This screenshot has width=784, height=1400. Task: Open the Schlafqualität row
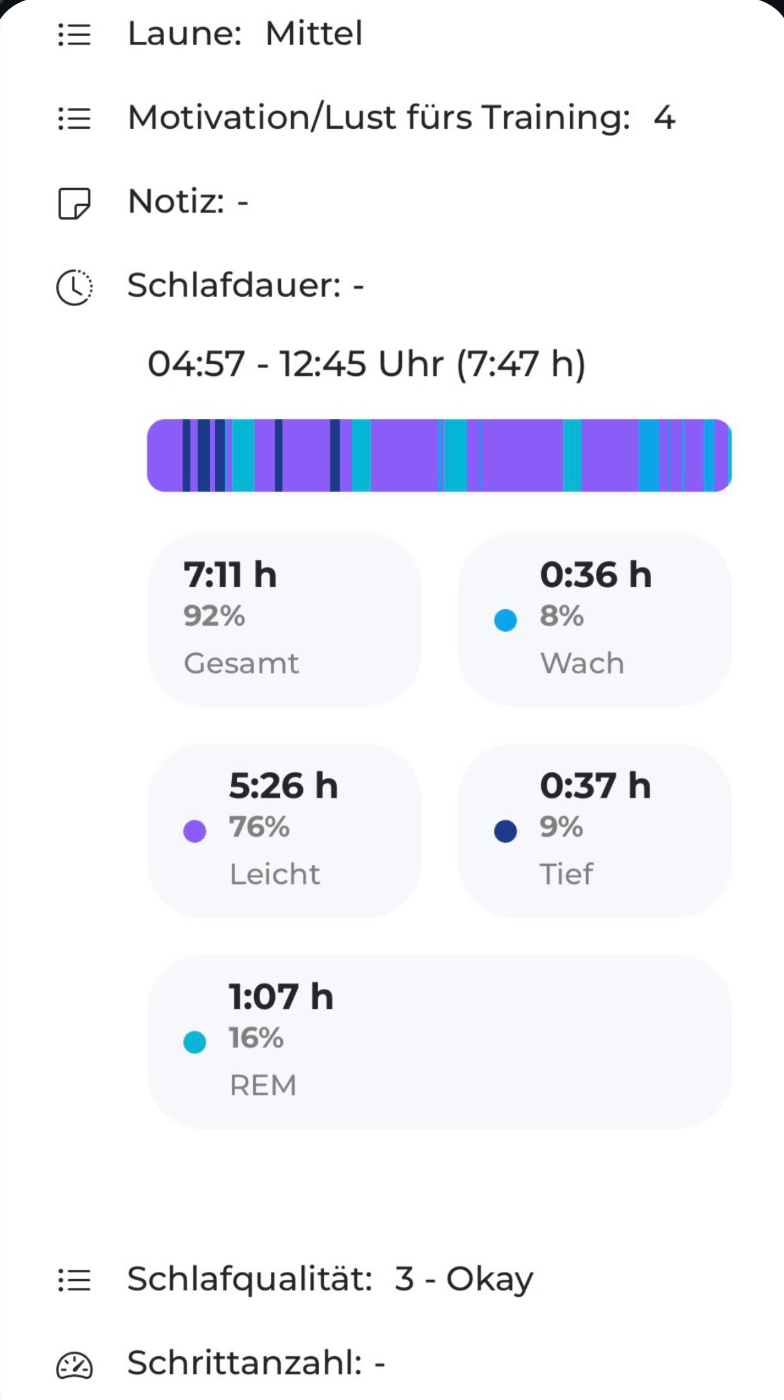click(330, 1279)
